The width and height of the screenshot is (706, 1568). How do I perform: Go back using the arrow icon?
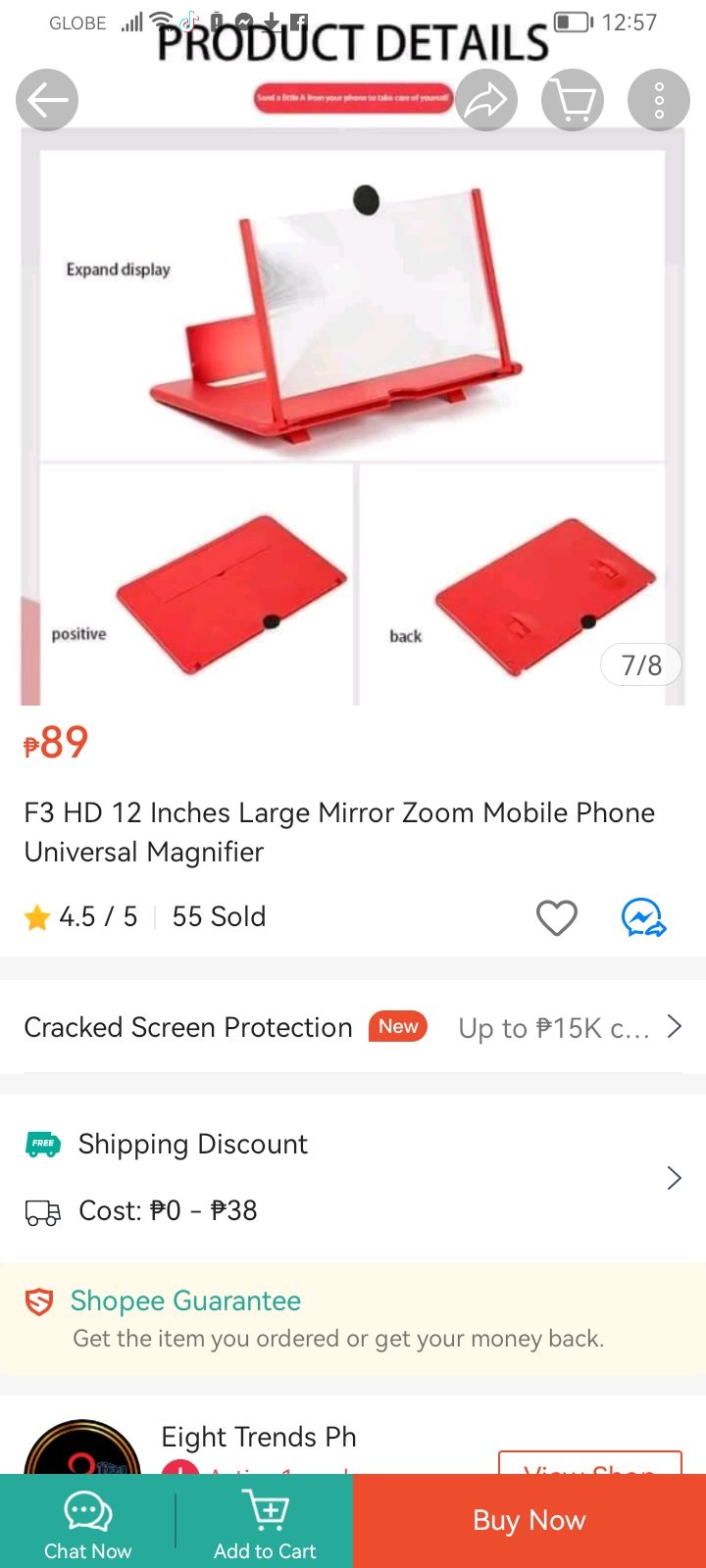[x=47, y=100]
